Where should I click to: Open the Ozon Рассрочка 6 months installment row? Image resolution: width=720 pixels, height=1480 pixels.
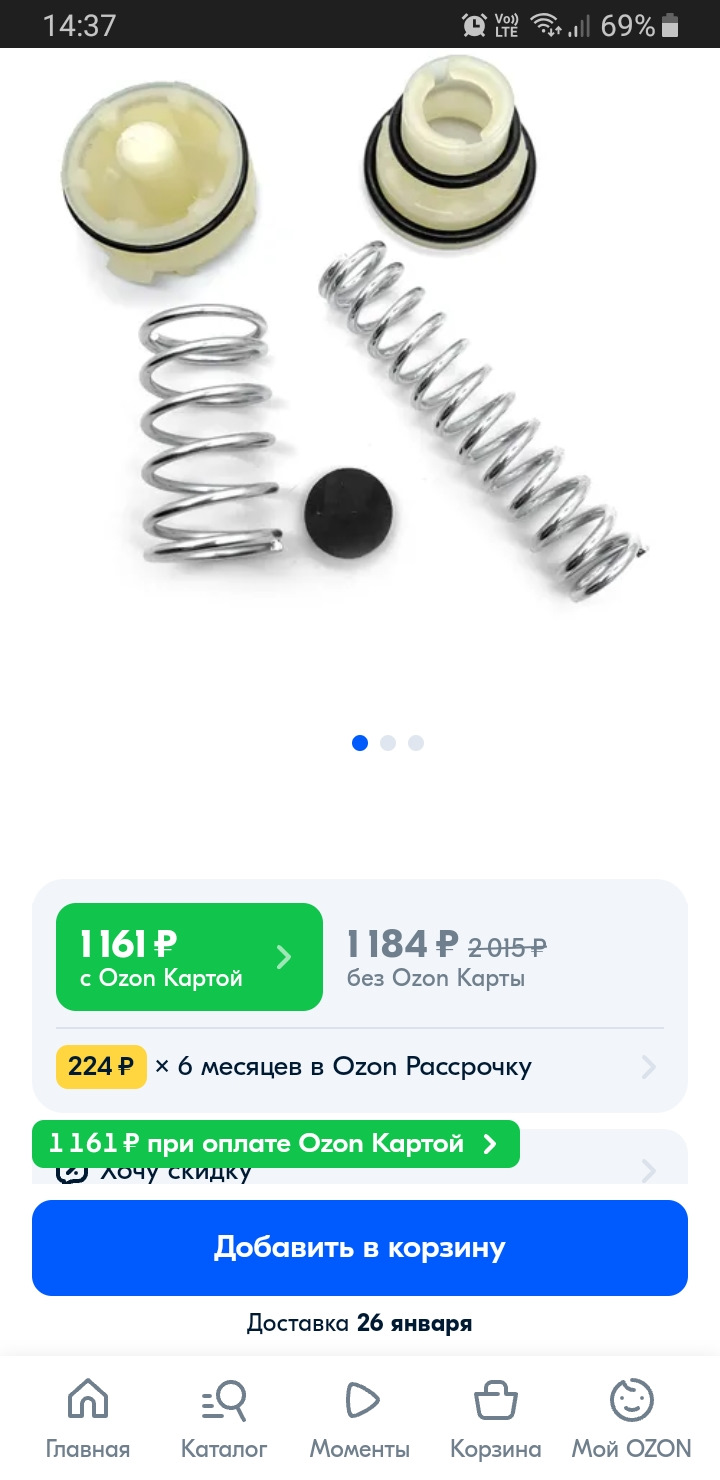point(360,1067)
